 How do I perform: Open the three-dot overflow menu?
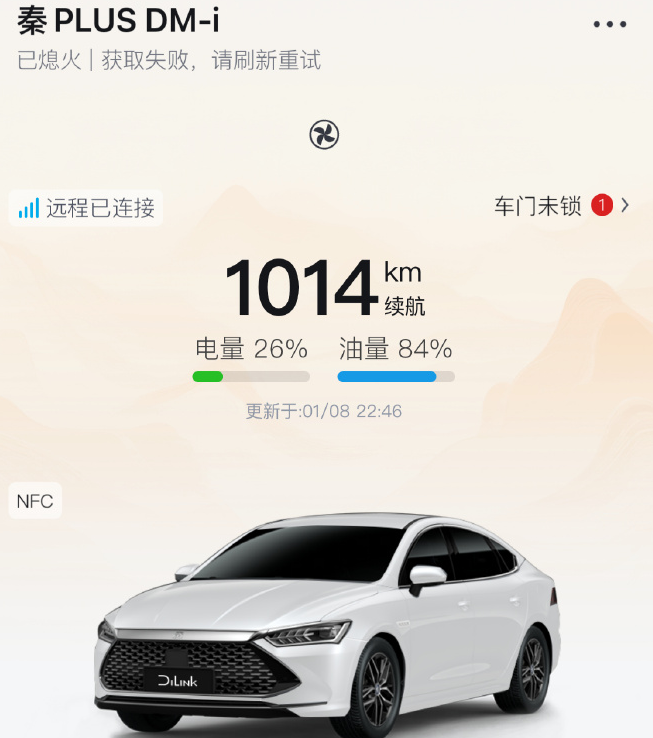[x=610, y=24]
